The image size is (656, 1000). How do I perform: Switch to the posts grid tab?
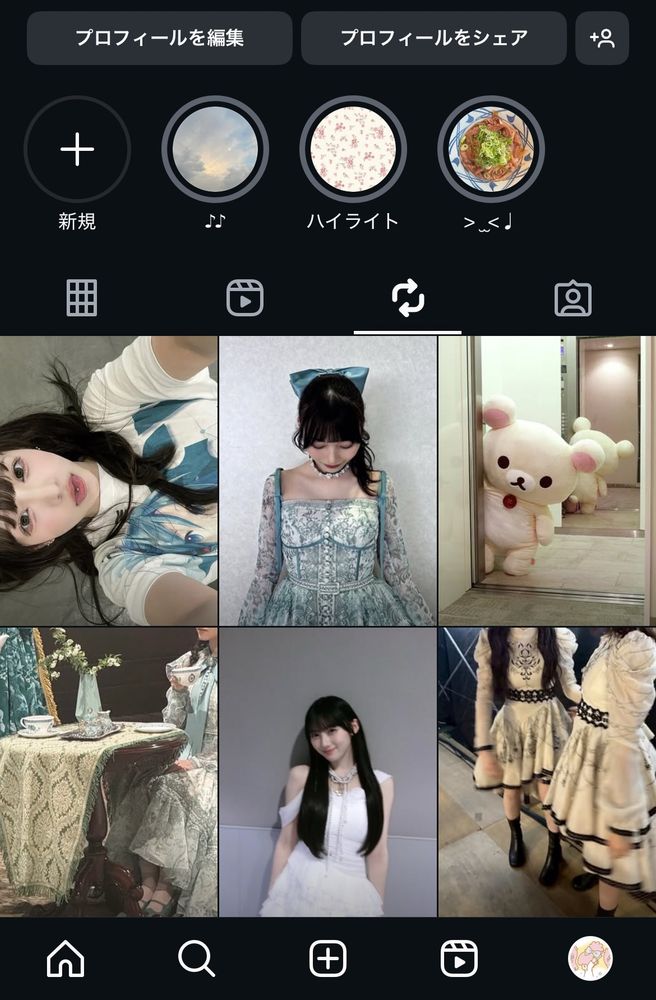click(82, 298)
